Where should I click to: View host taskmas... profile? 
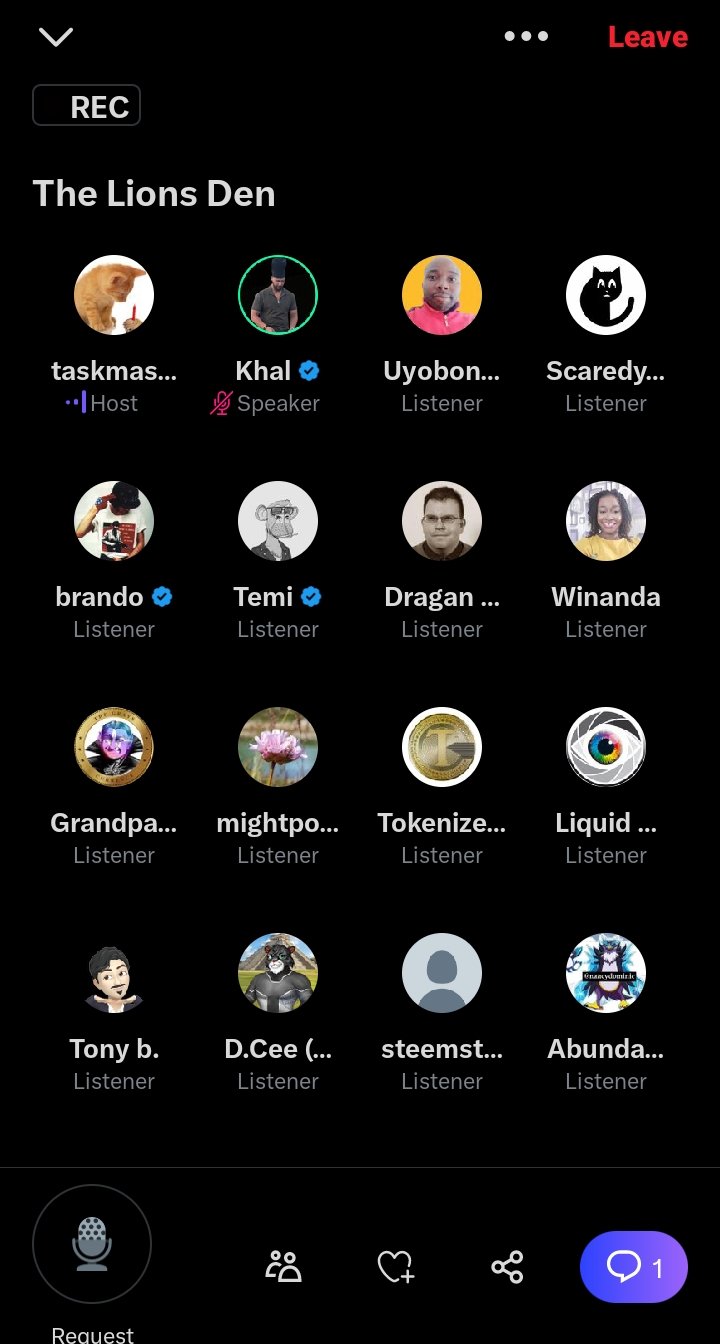pos(114,295)
